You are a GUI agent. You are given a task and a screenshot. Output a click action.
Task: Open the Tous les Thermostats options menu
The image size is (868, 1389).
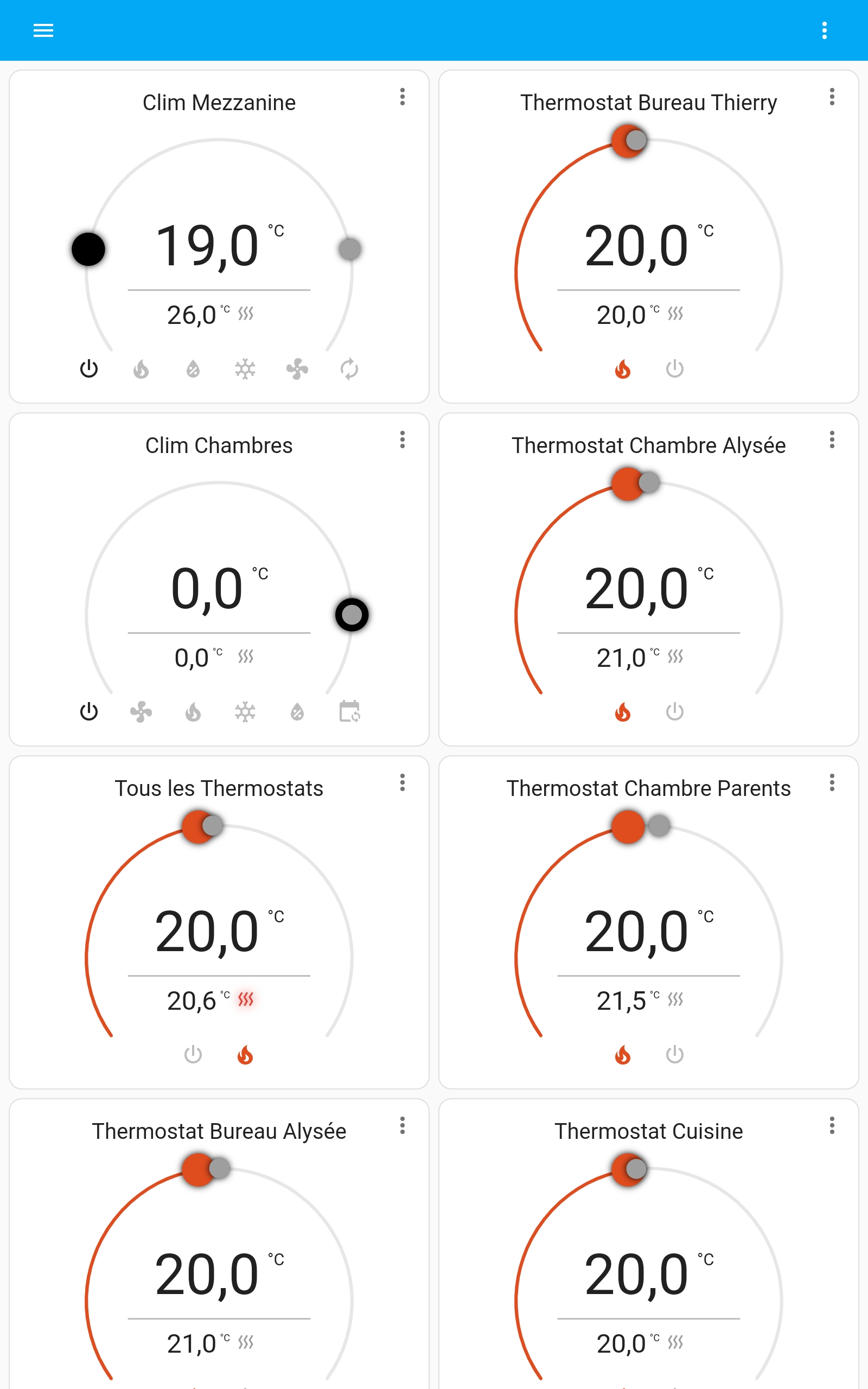click(x=403, y=783)
